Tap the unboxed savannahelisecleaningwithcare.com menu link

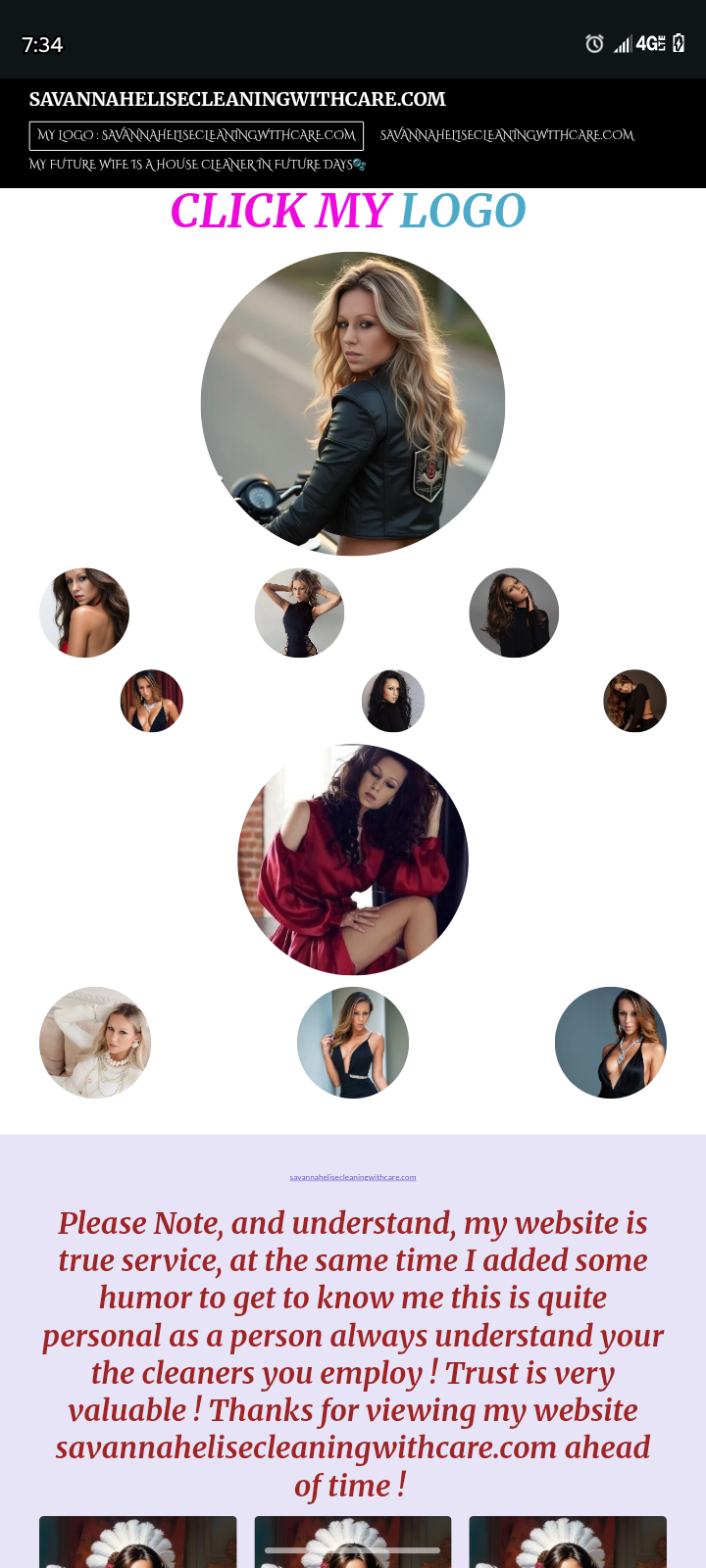coord(507,135)
